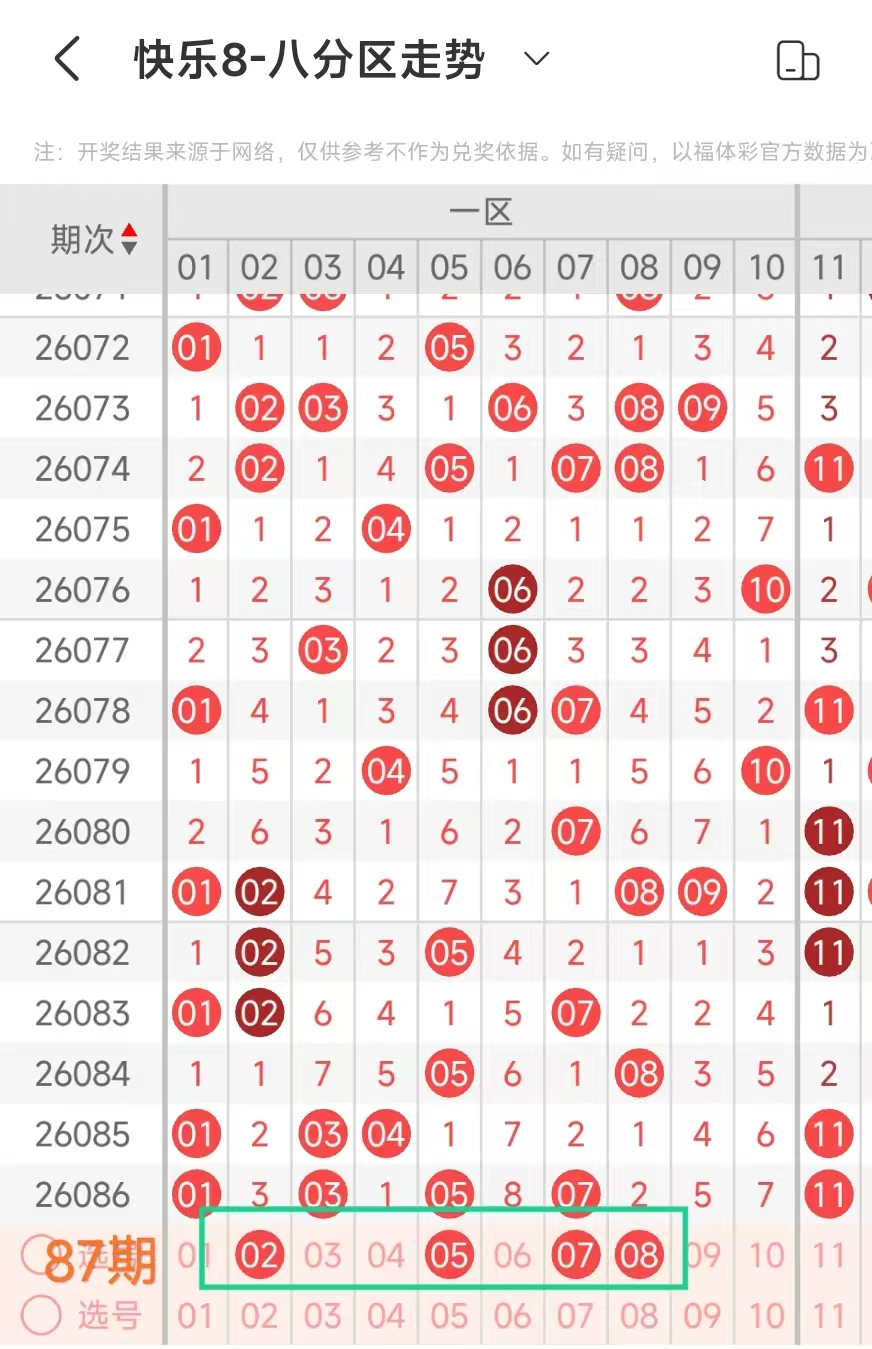
Task: Unselect highlighted 08 in the upper selection row
Action: tap(639, 1254)
